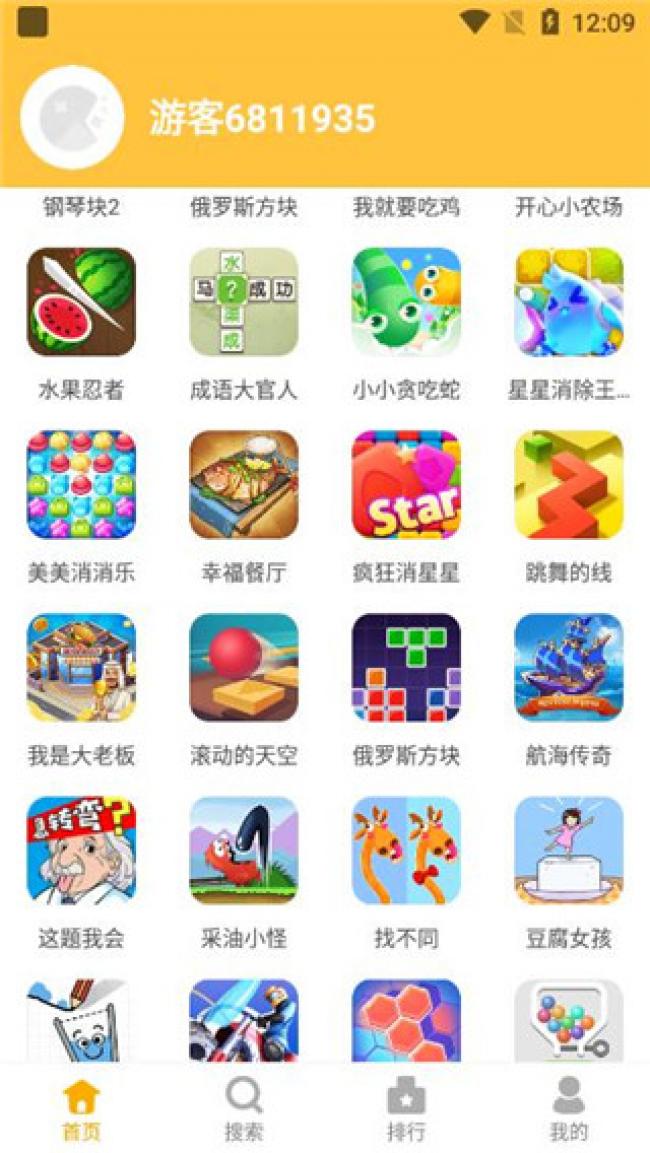Open the 航海传奇 game
Image resolution: width=650 pixels, height=1153 pixels.
click(568, 668)
